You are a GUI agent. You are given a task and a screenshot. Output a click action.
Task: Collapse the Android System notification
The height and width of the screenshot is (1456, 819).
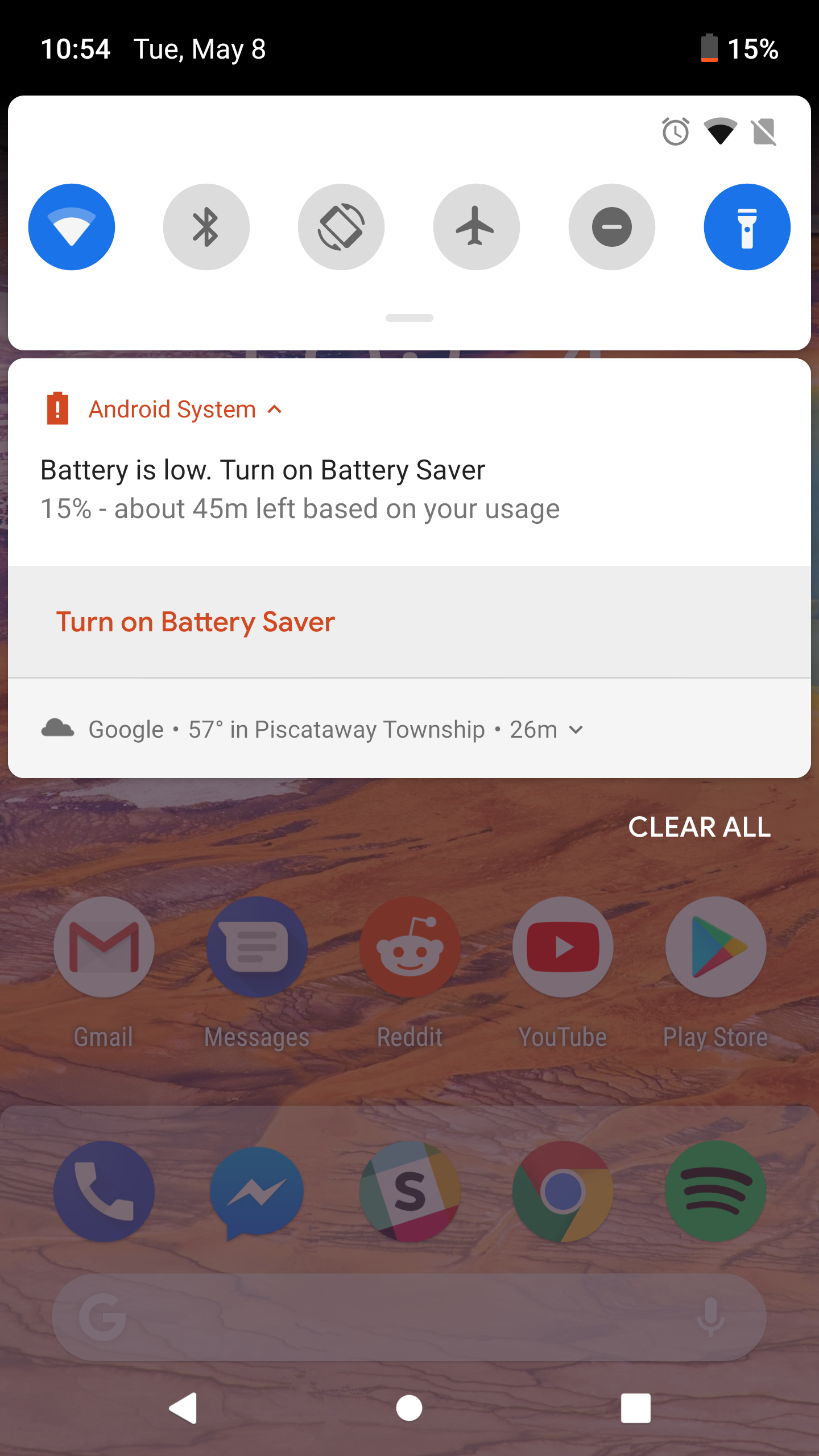pyautogui.click(x=275, y=409)
